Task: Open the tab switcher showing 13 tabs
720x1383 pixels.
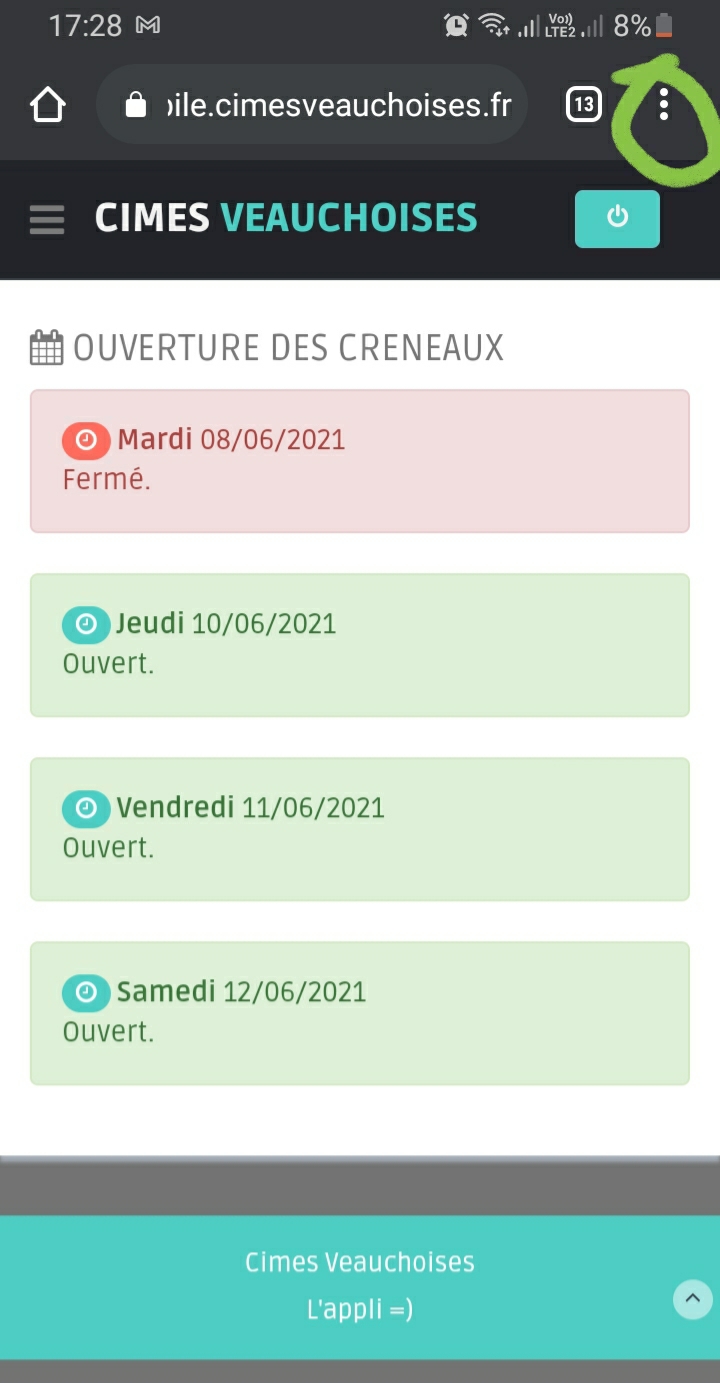Action: coord(584,104)
